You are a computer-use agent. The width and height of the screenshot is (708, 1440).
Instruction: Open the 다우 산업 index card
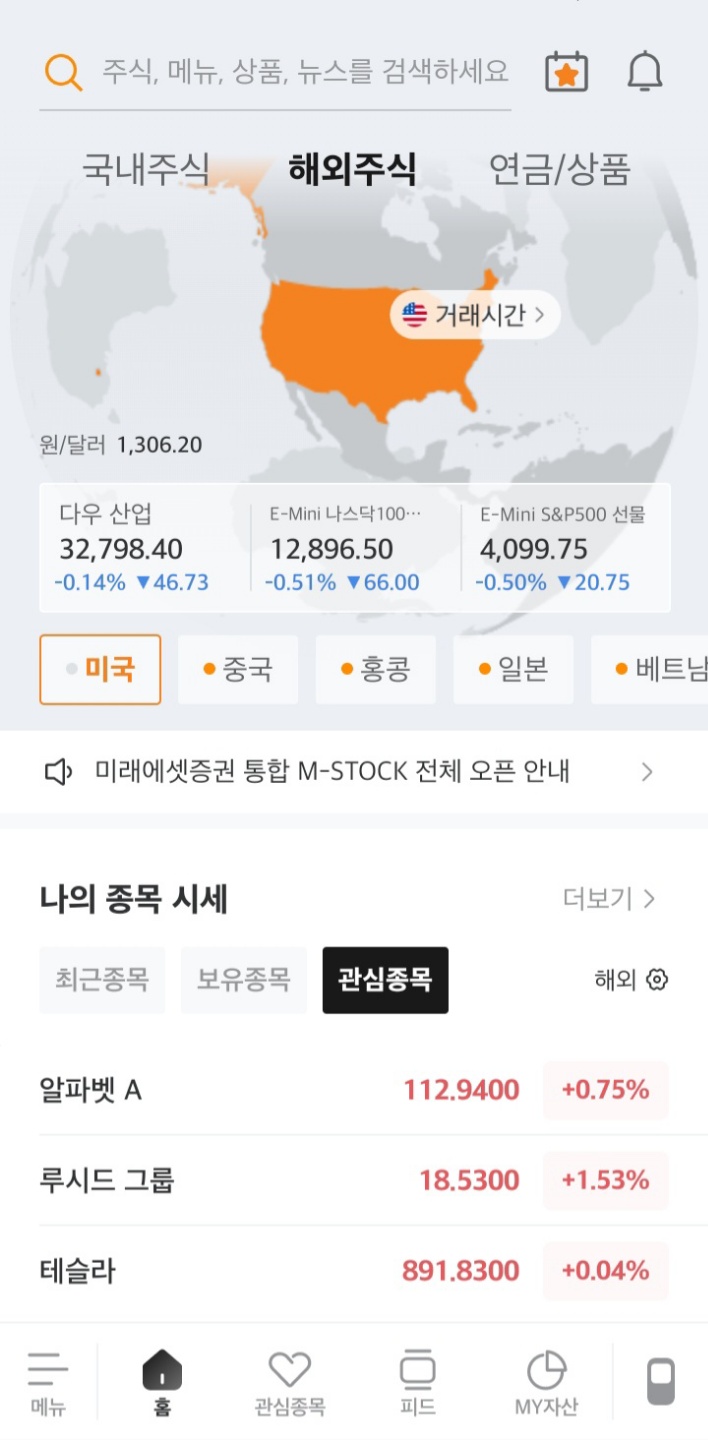pyautogui.click(x=144, y=548)
